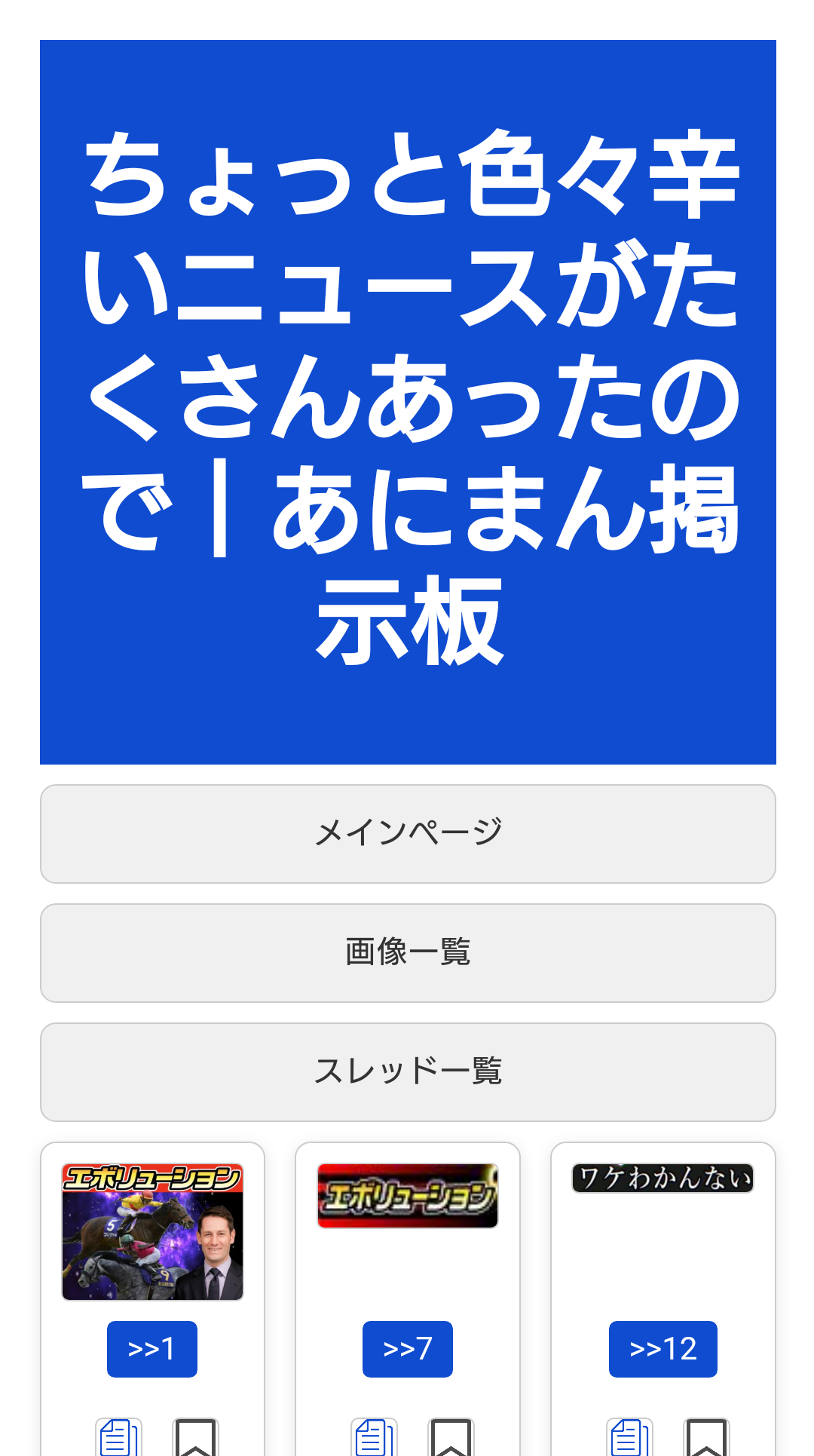Tap the document icon under >>7

tap(374, 1437)
